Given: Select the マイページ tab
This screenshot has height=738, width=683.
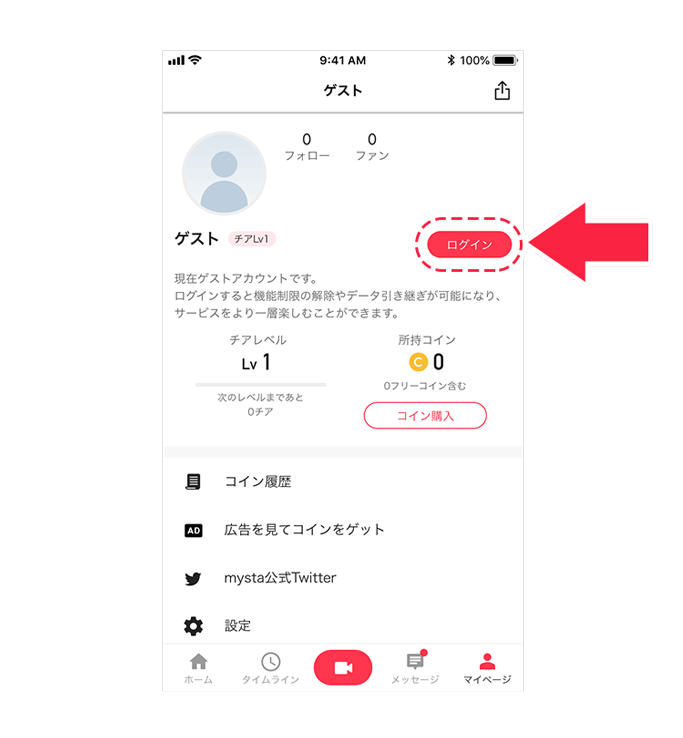Looking at the screenshot, I should pos(487,668).
